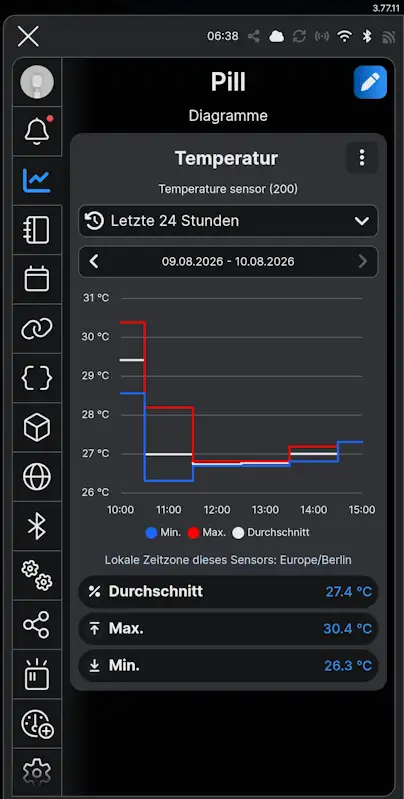Screen dimensions: 404x799
Task: Open the Temperatur card overflow menu
Action: click(362, 158)
